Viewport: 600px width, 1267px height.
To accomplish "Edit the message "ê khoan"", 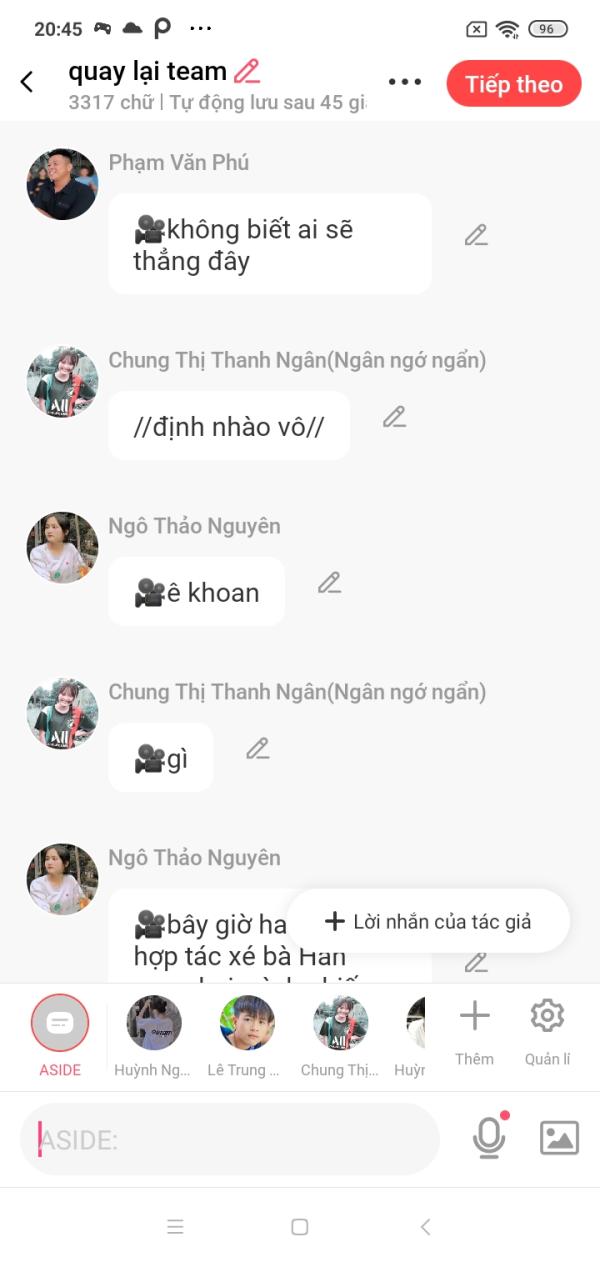I will (x=329, y=583).
